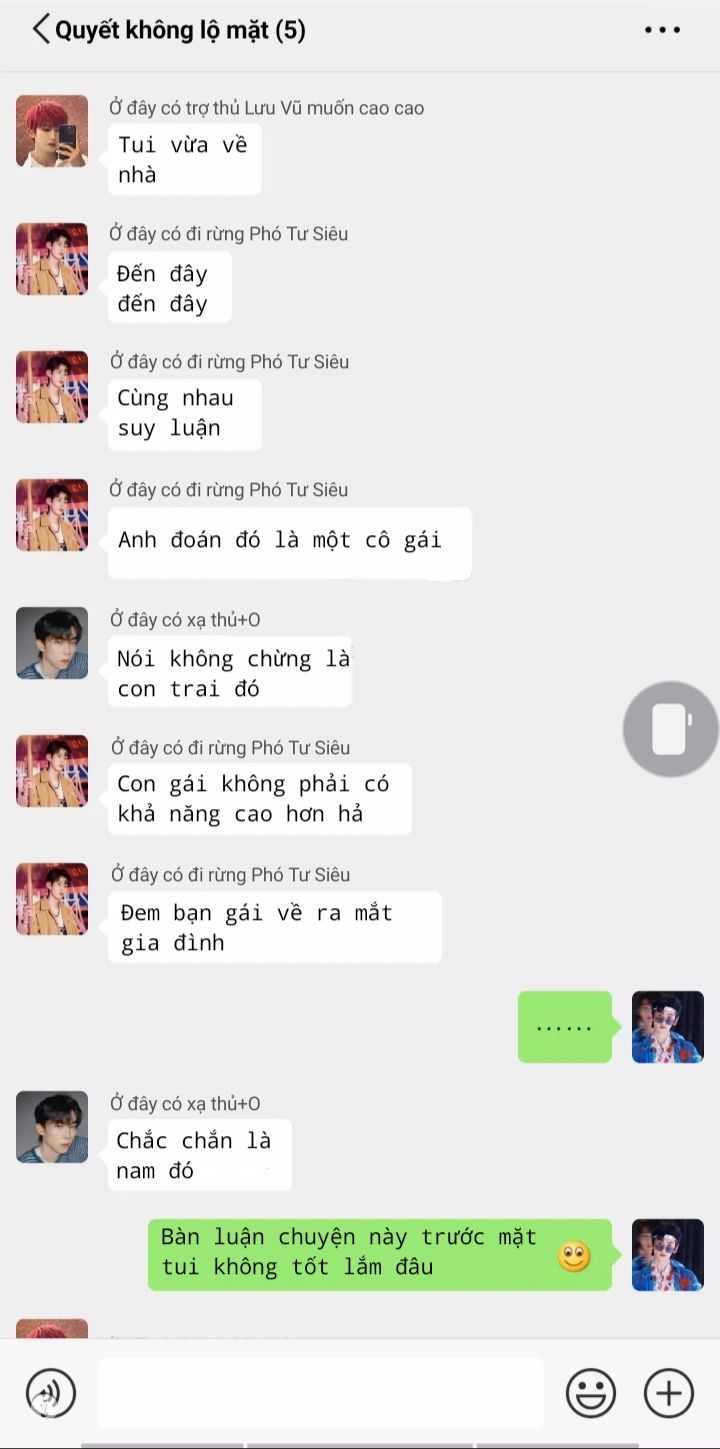Open avatar next to "Tui vừa về nhà"
The height and width of the screenshot is (1449, 720).
52,131
